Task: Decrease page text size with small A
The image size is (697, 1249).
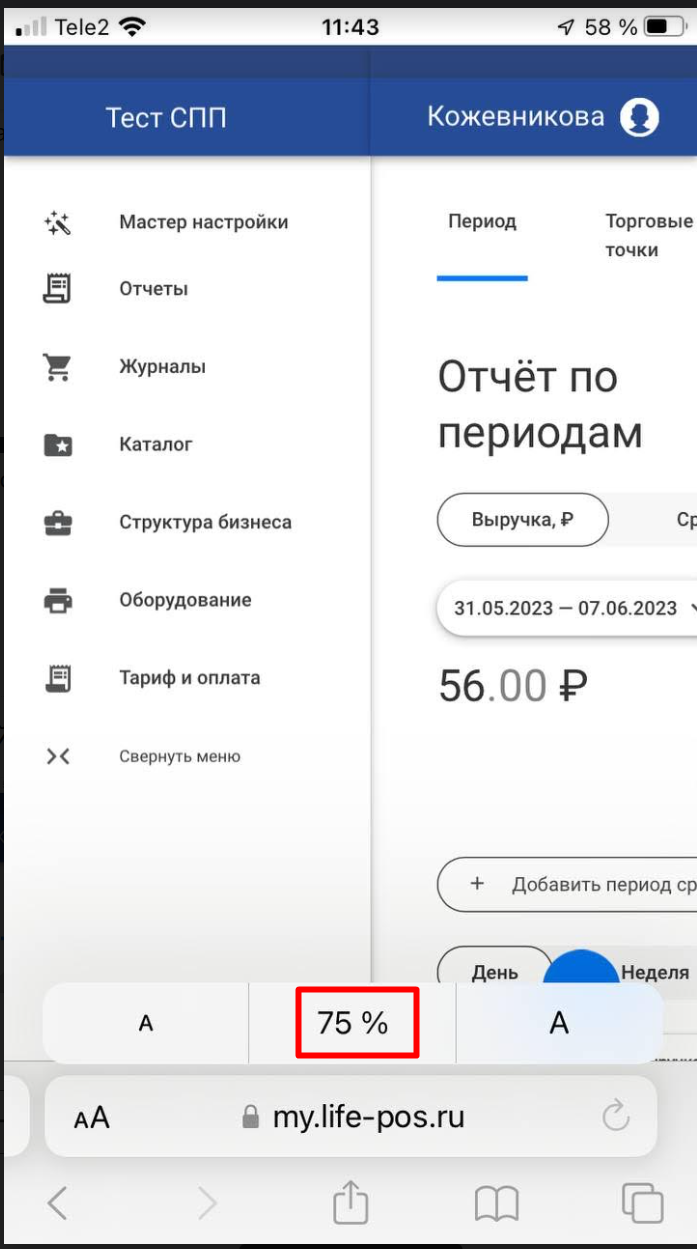Action: pos(146,1023)
